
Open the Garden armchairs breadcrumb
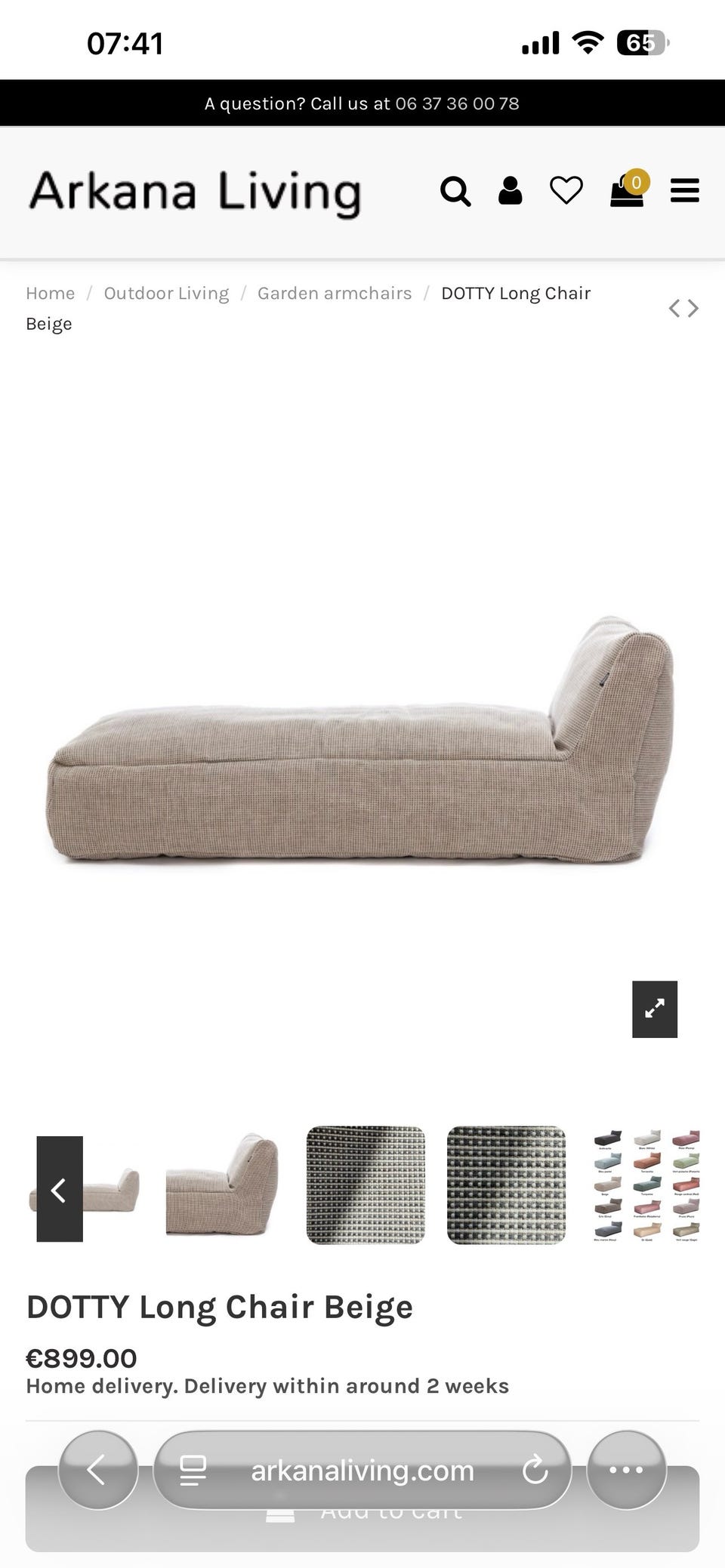click(335, 293)
